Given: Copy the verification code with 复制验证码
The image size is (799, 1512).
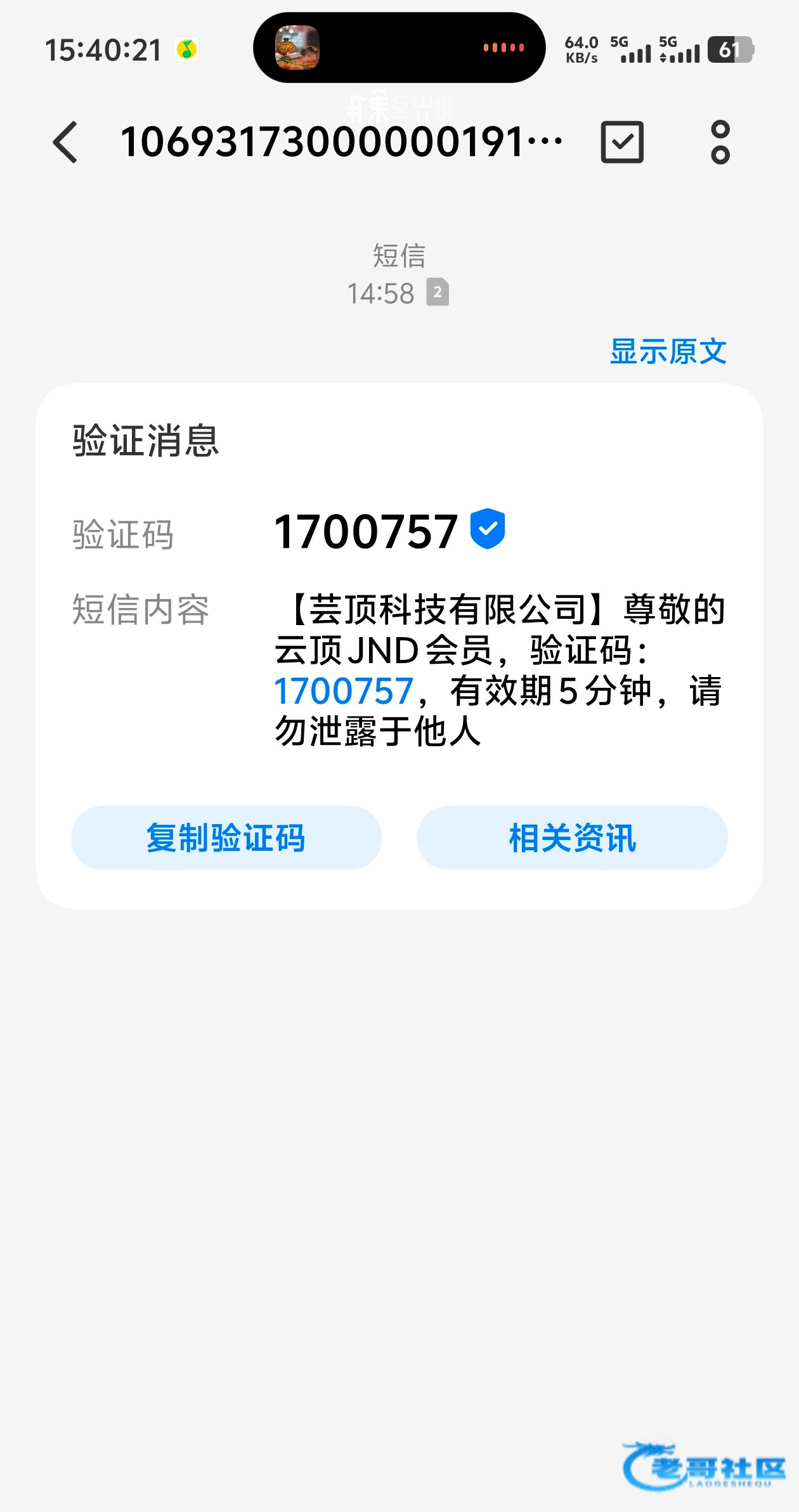Looking at the screenshot, I should click(226, 837).
